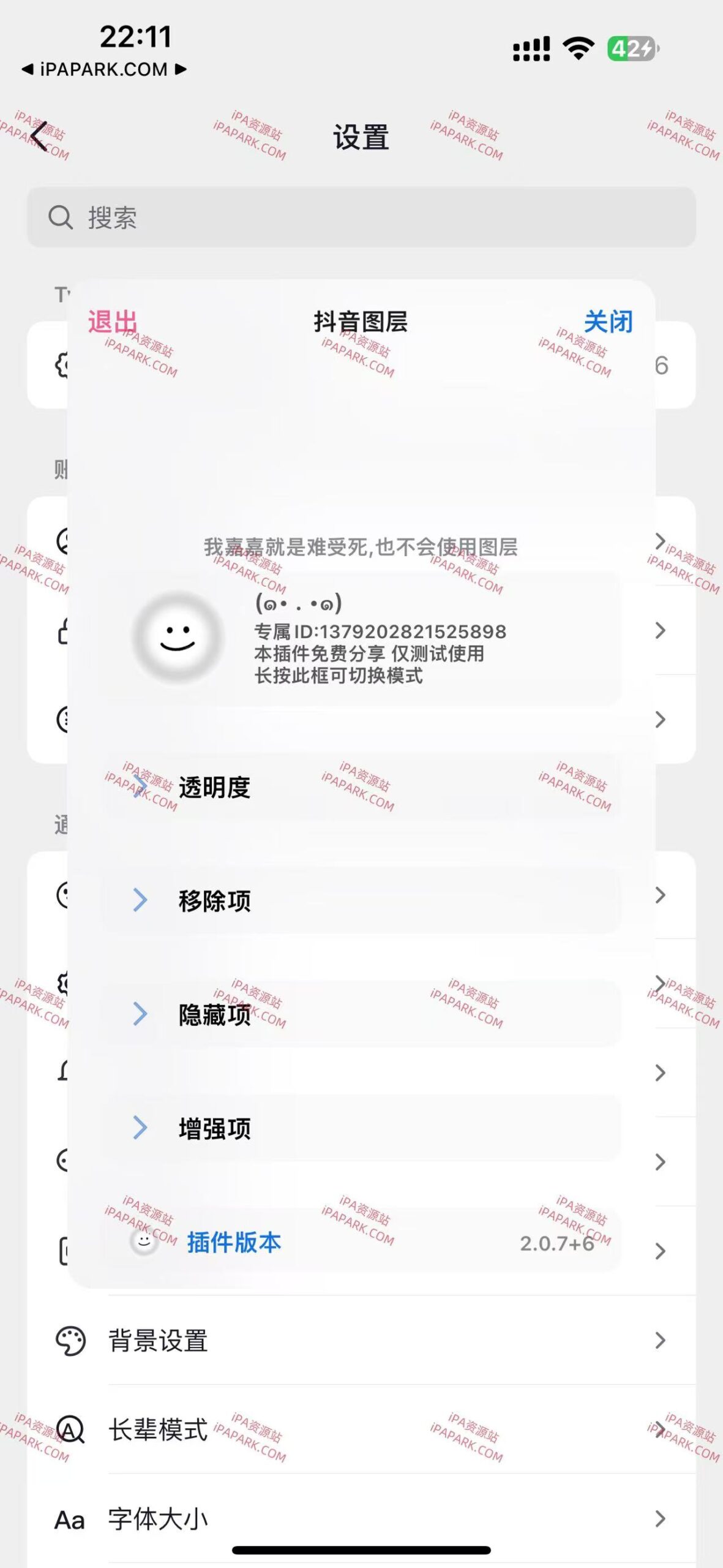Expand the 移除项 section
Viewport: 723px width, 1568px height.
(214, 900)
